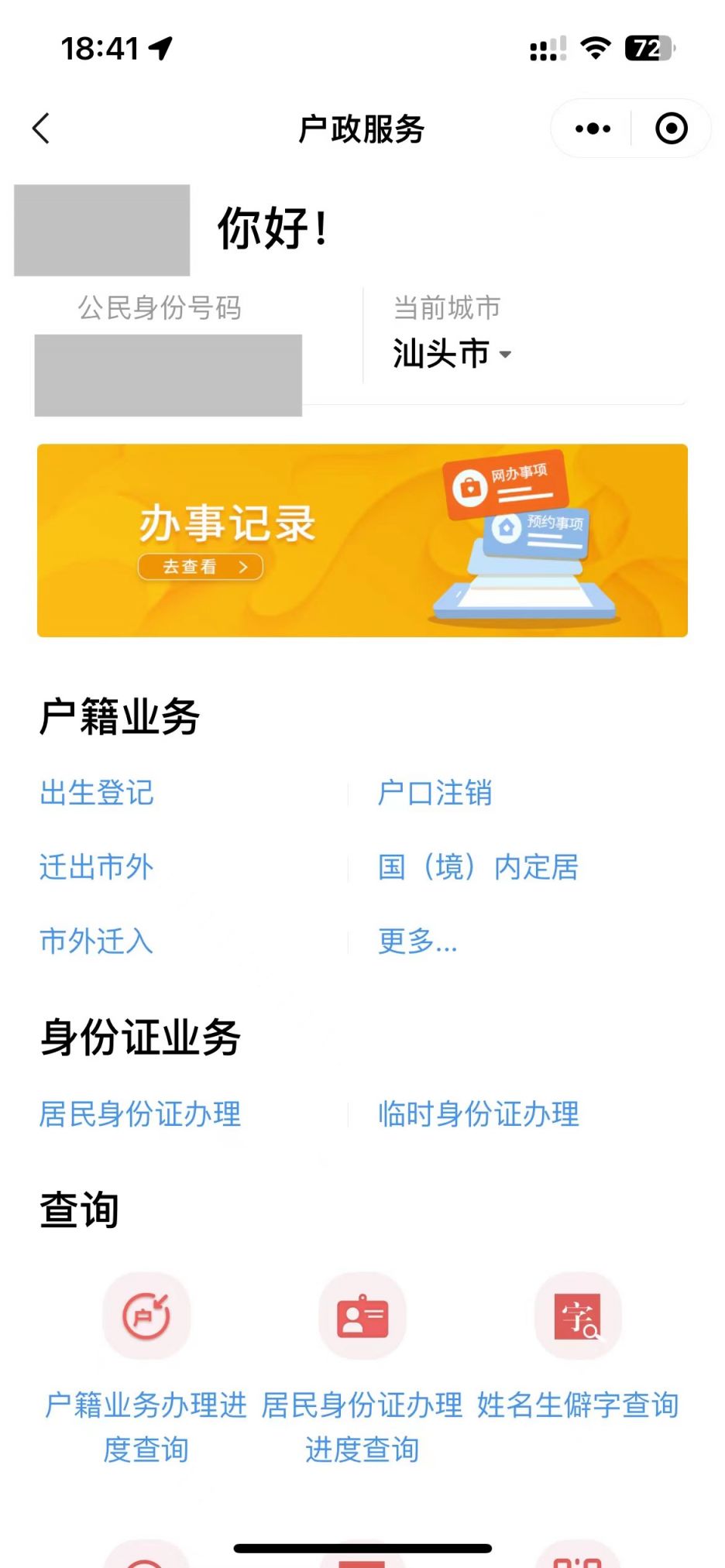The width and height of the screenshot is (725, 1568).
Task: Show 更多... household services
Action: pyautogui.click(x=417, y=942)
